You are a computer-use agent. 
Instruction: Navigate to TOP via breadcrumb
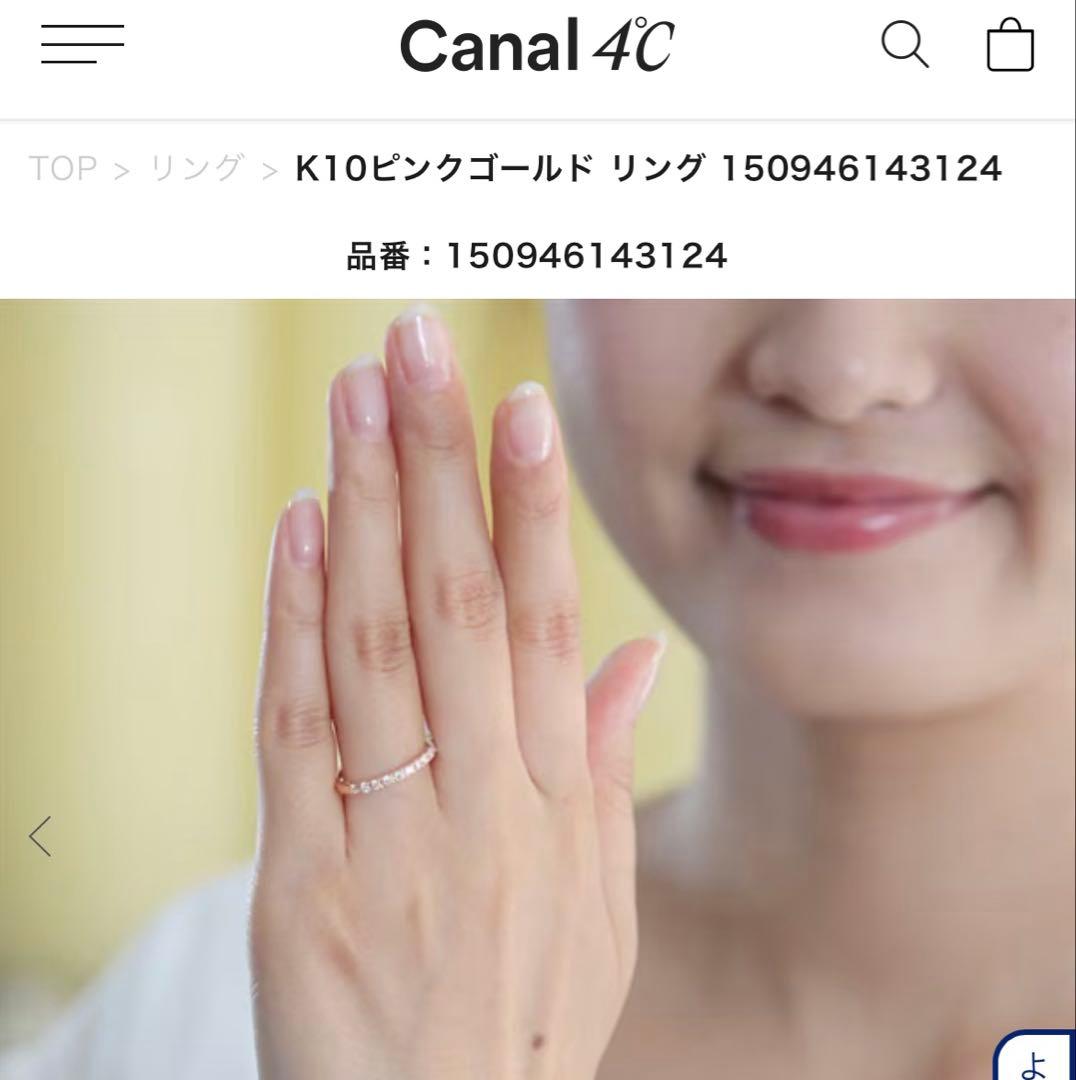pyautogui.click(x=64, y=167)
